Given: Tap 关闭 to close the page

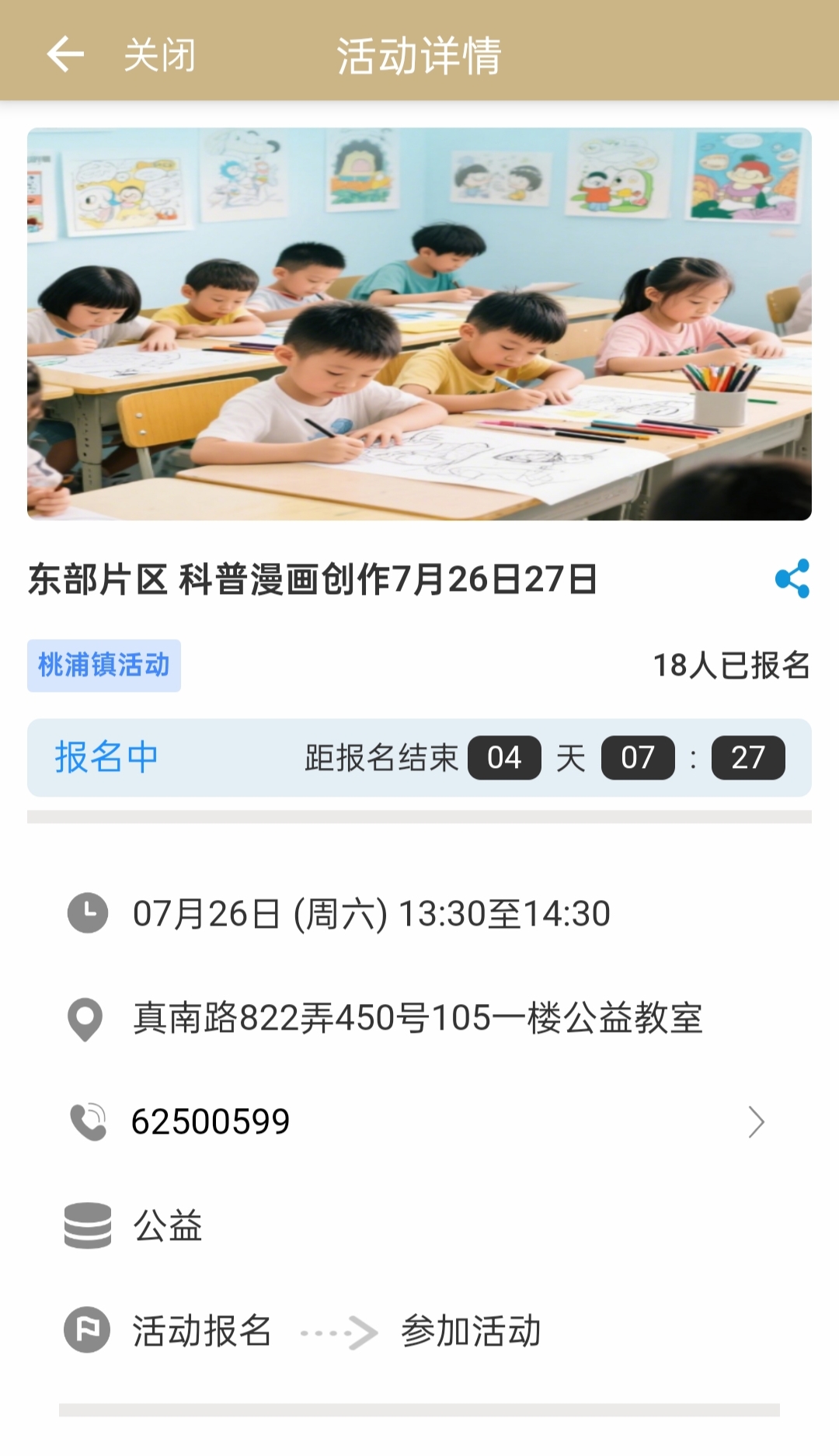Looking at the screenshot, I should (x=160, y=56).
